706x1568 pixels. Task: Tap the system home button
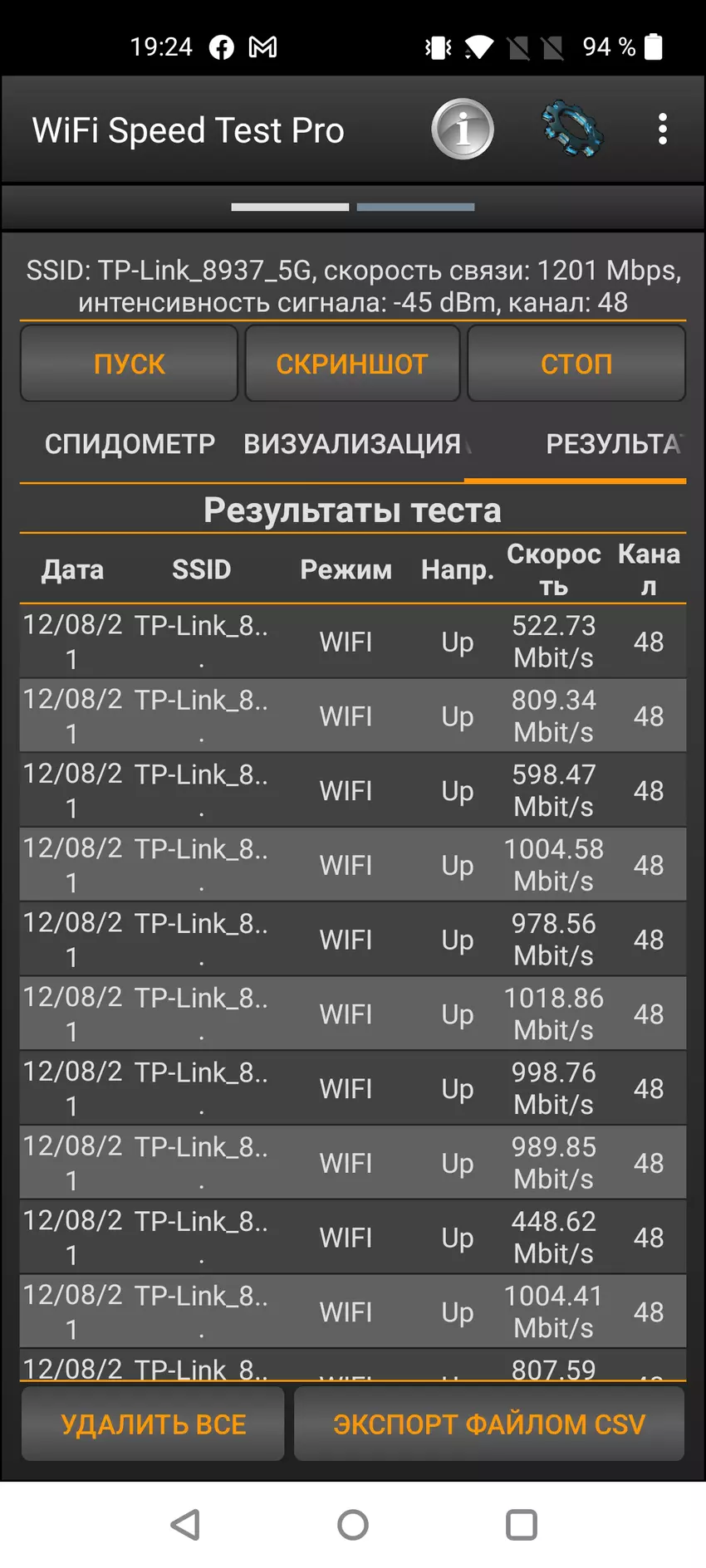point(353,1525)
